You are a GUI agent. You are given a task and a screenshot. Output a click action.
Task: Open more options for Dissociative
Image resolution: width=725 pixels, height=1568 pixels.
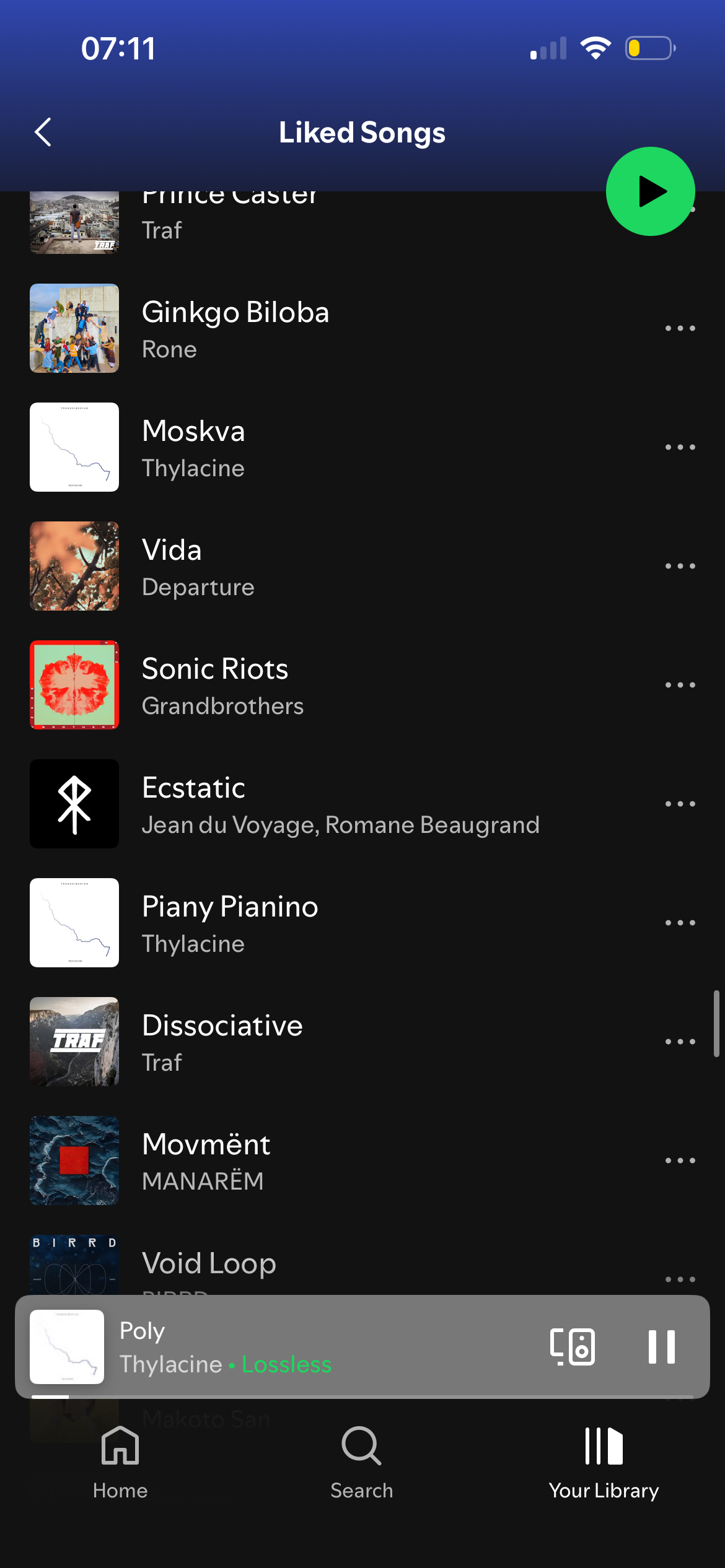(680, 1042)
